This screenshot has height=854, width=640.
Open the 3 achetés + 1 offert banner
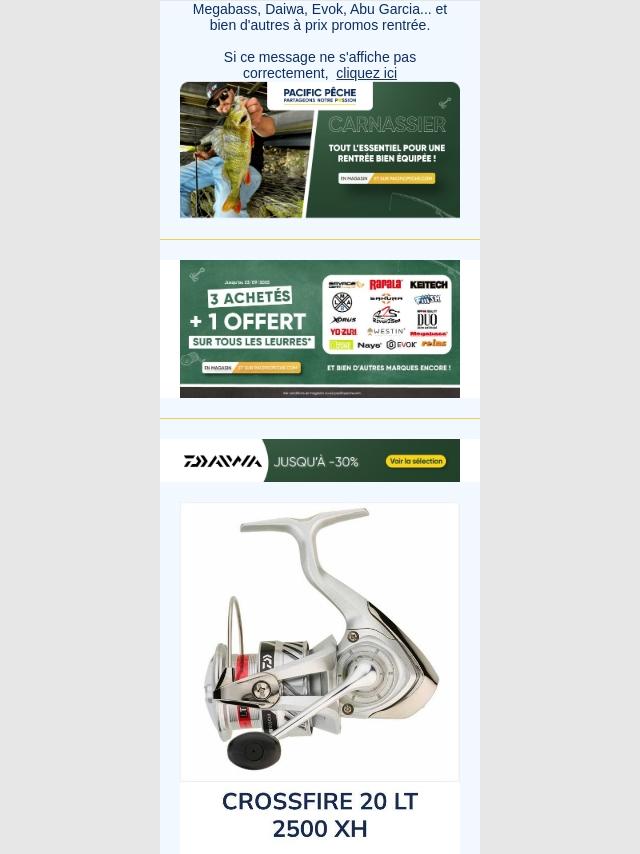(x=320, y=328)
